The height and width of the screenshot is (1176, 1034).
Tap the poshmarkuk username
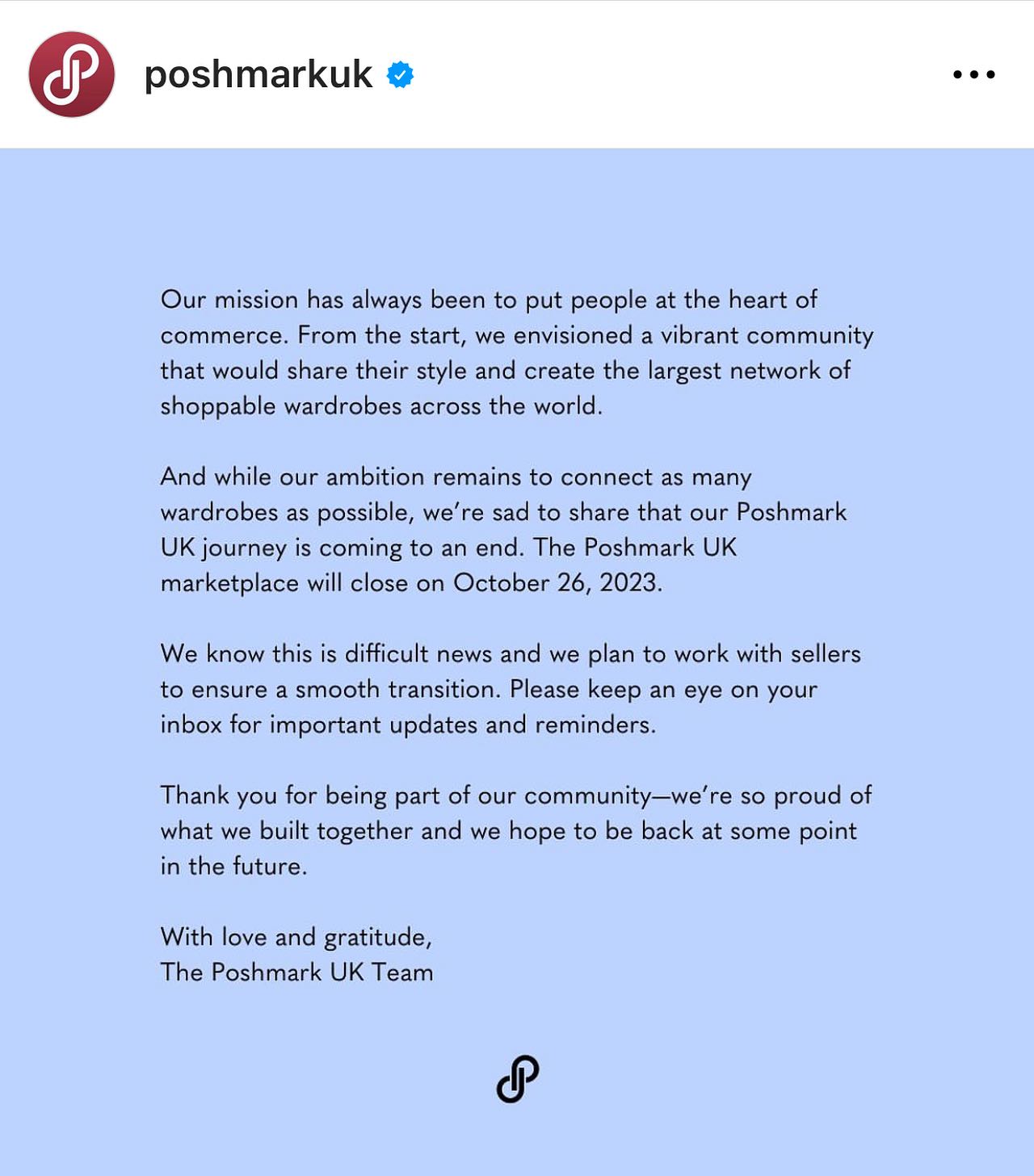coord(258,74)
